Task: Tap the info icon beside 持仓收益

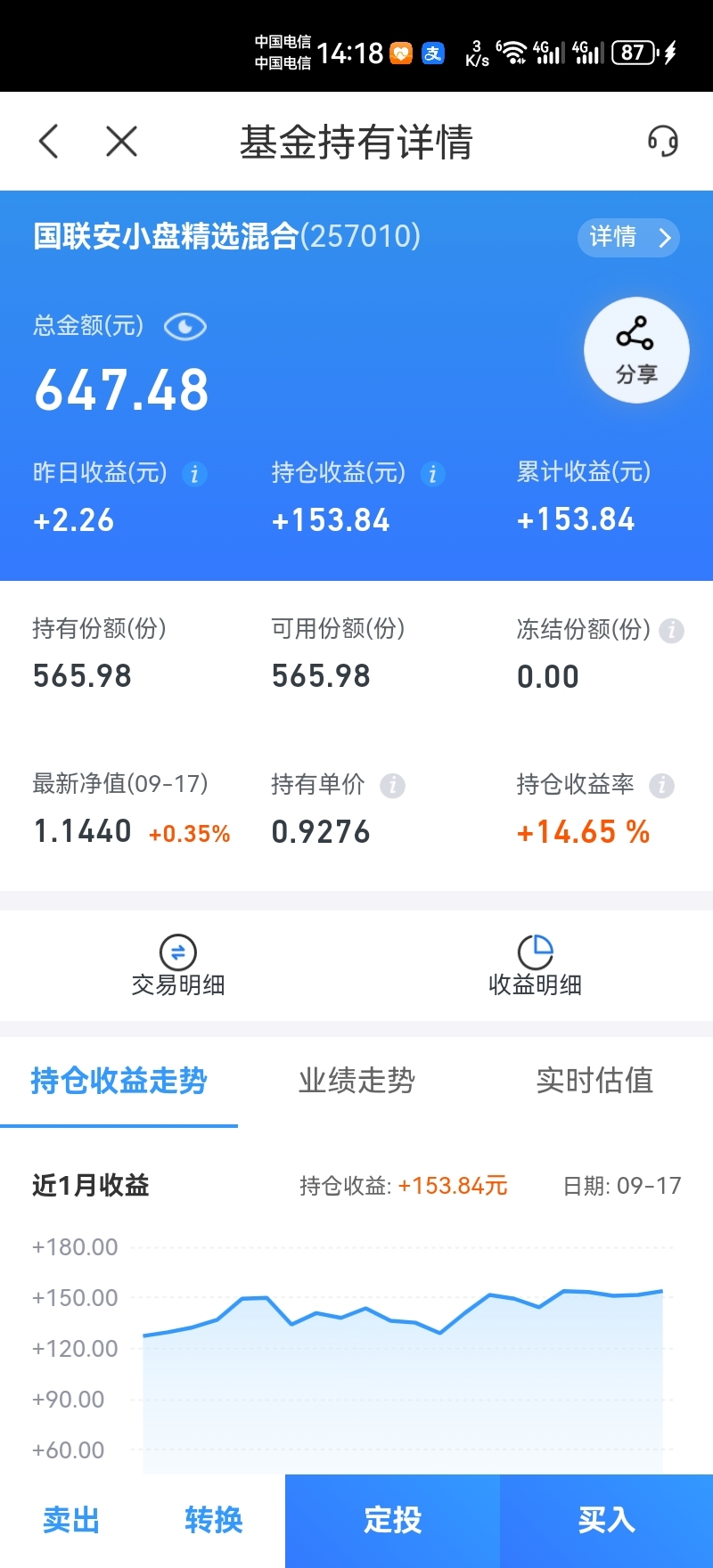Action: 433,475
